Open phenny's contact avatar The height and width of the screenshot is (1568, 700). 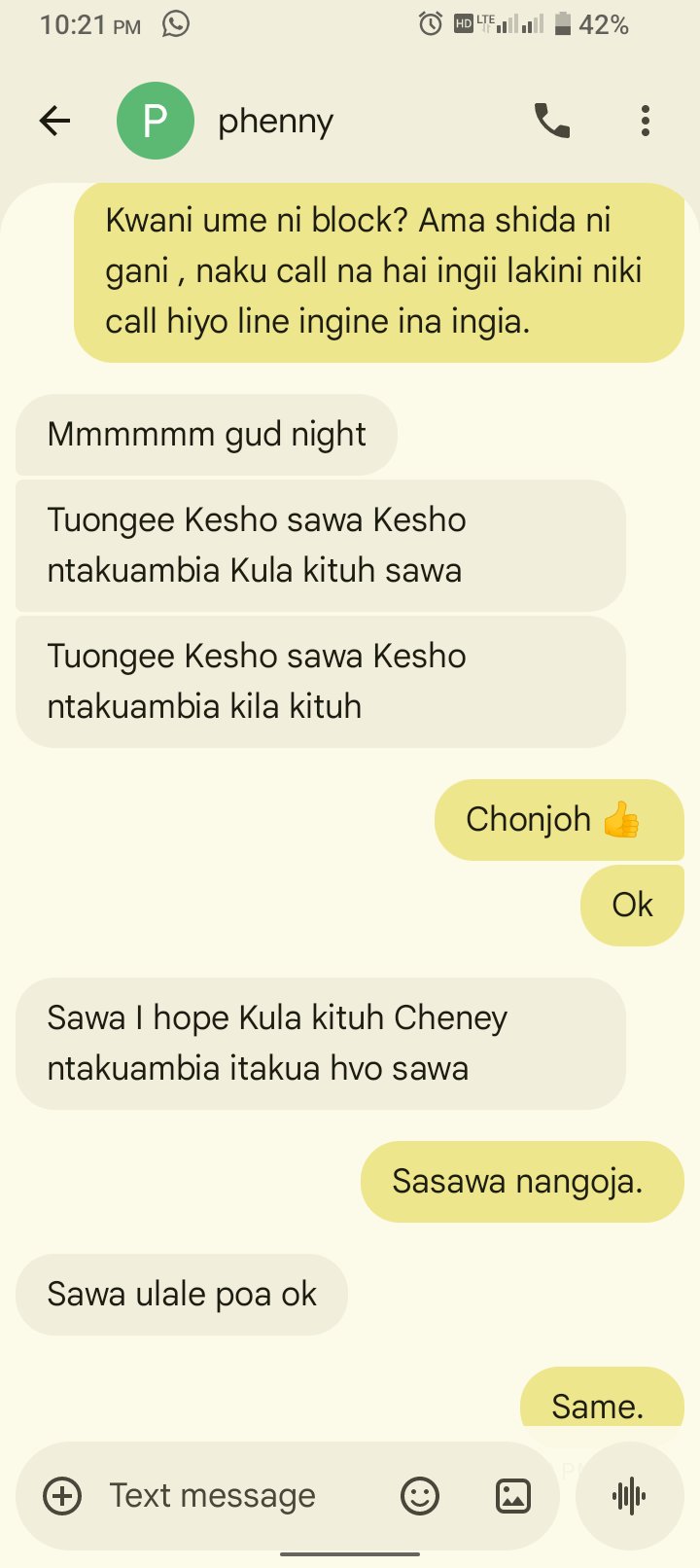click(x=155, y=121)
